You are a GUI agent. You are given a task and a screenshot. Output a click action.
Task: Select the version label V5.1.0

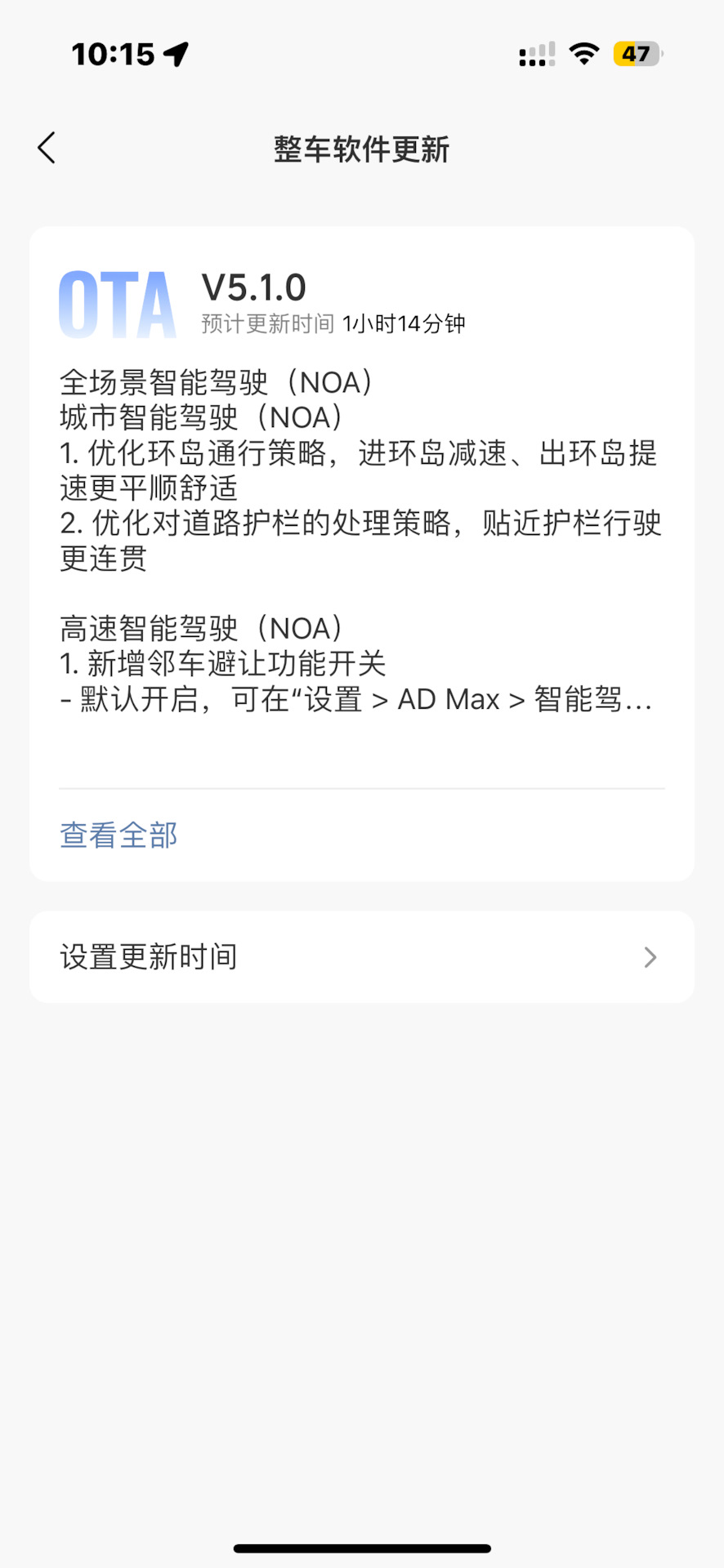coord(253,287)
